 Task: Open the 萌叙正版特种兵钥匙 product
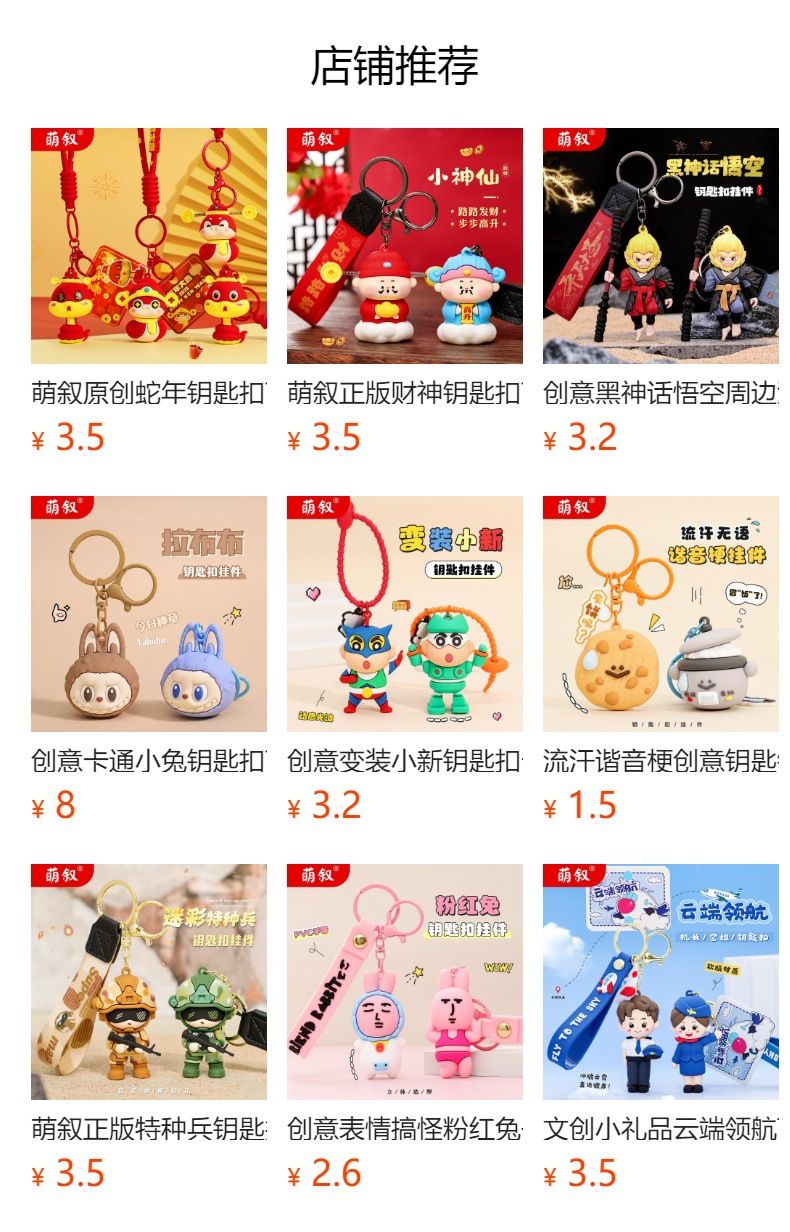149,982
